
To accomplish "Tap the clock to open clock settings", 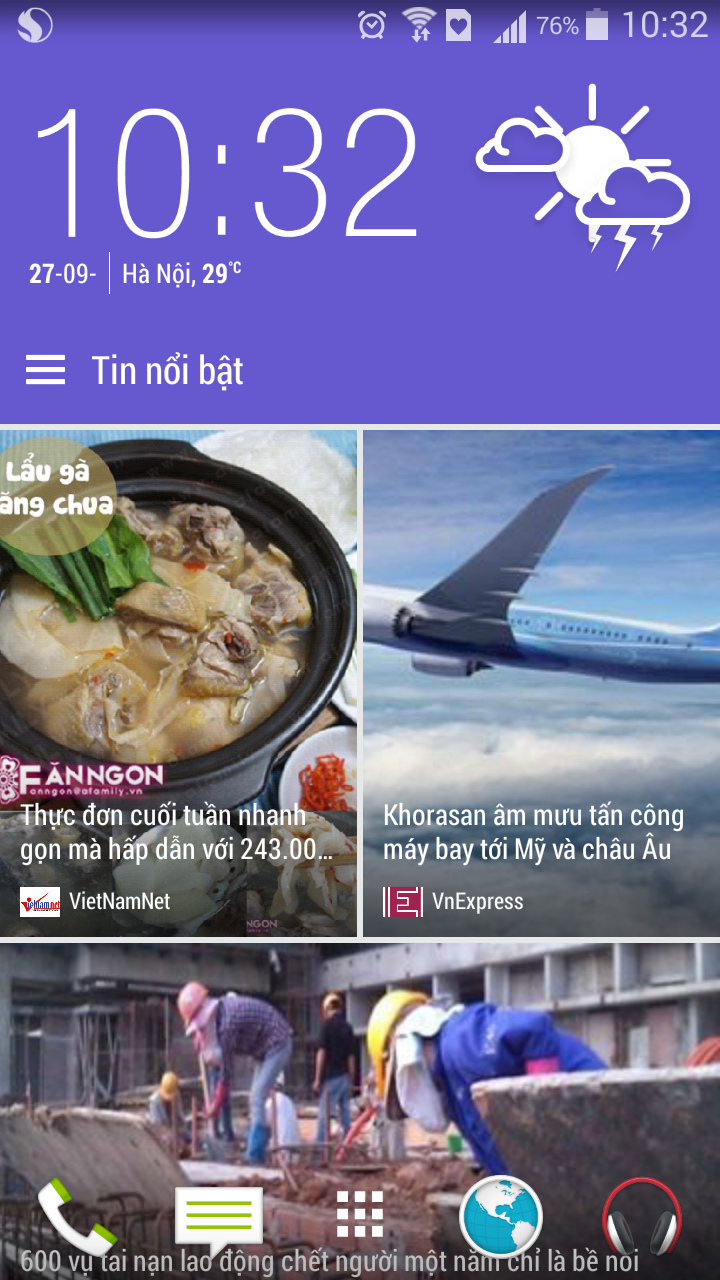I will [x=230, y=170].
